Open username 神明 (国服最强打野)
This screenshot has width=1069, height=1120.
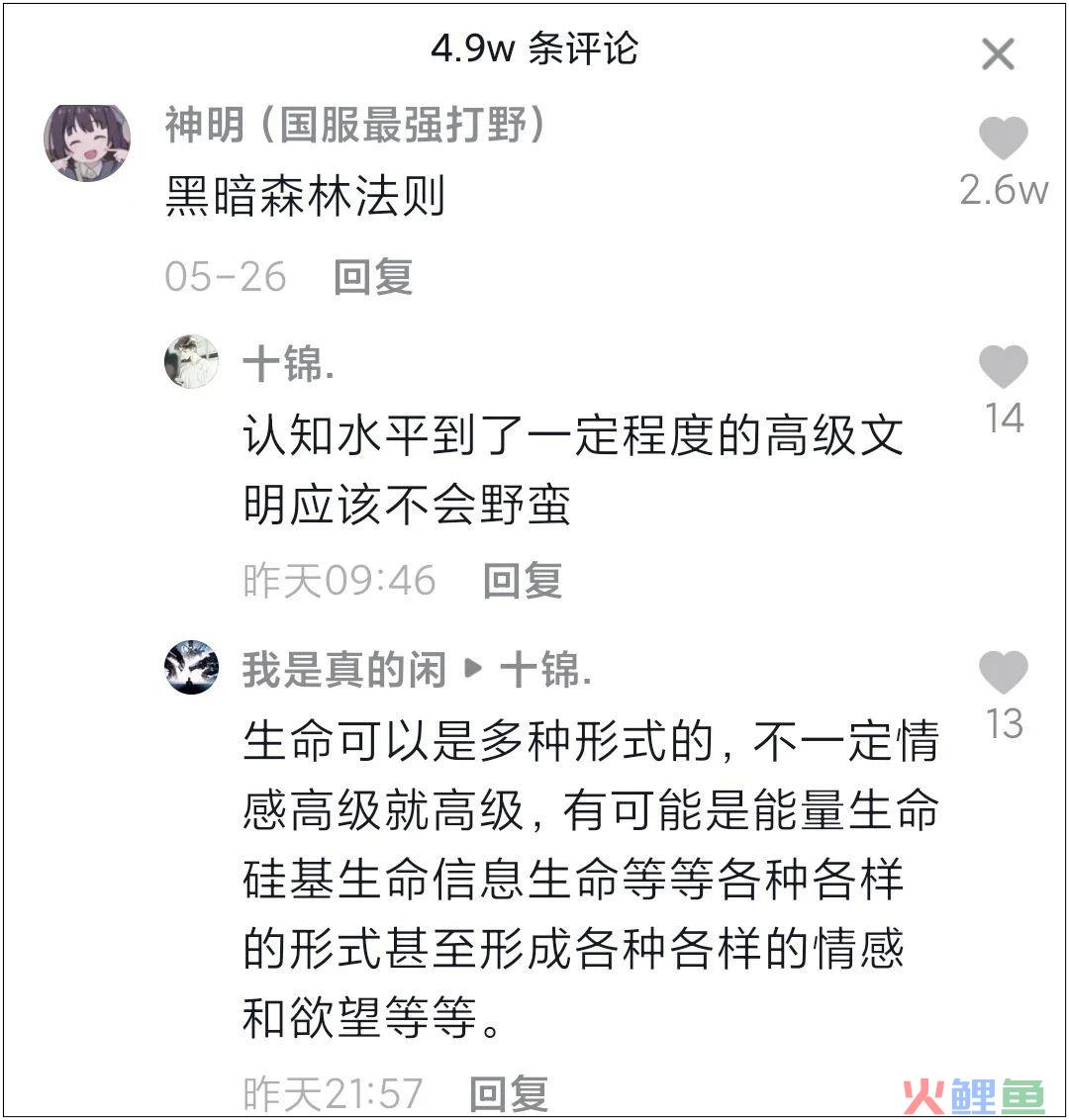(x=356, y=126)
